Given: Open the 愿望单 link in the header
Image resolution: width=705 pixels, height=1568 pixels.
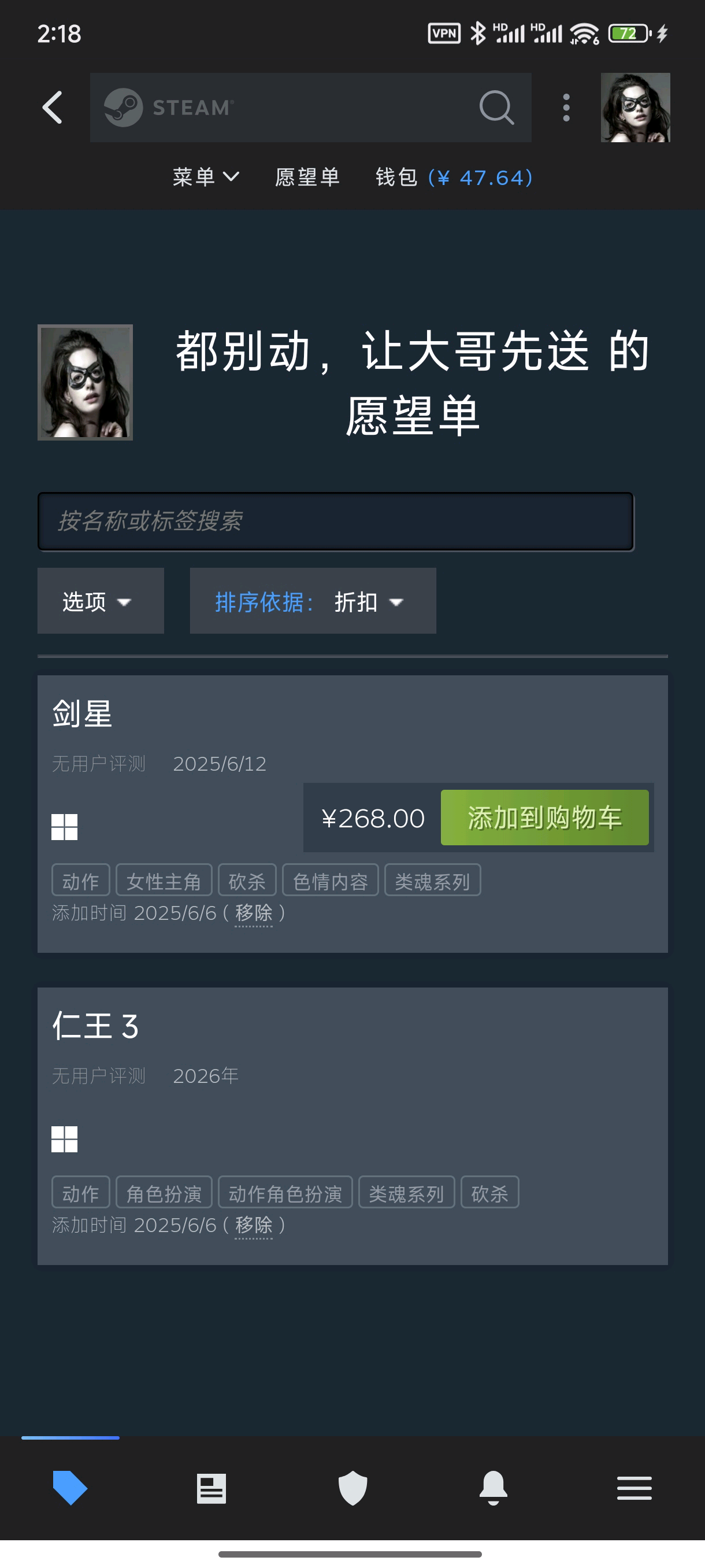Looking at the screenshot, I should 307,177.
